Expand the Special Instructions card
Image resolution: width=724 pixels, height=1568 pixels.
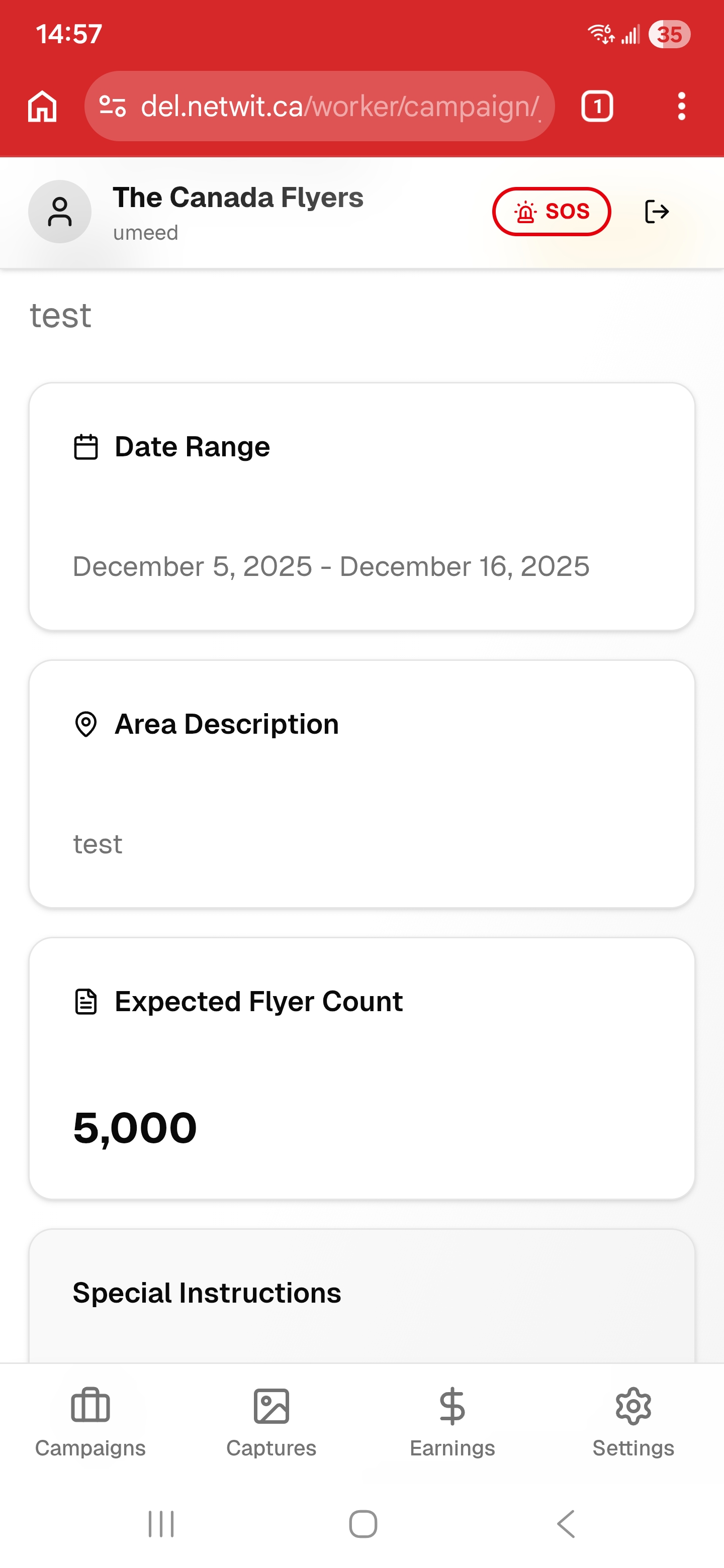coord(361,1292)
